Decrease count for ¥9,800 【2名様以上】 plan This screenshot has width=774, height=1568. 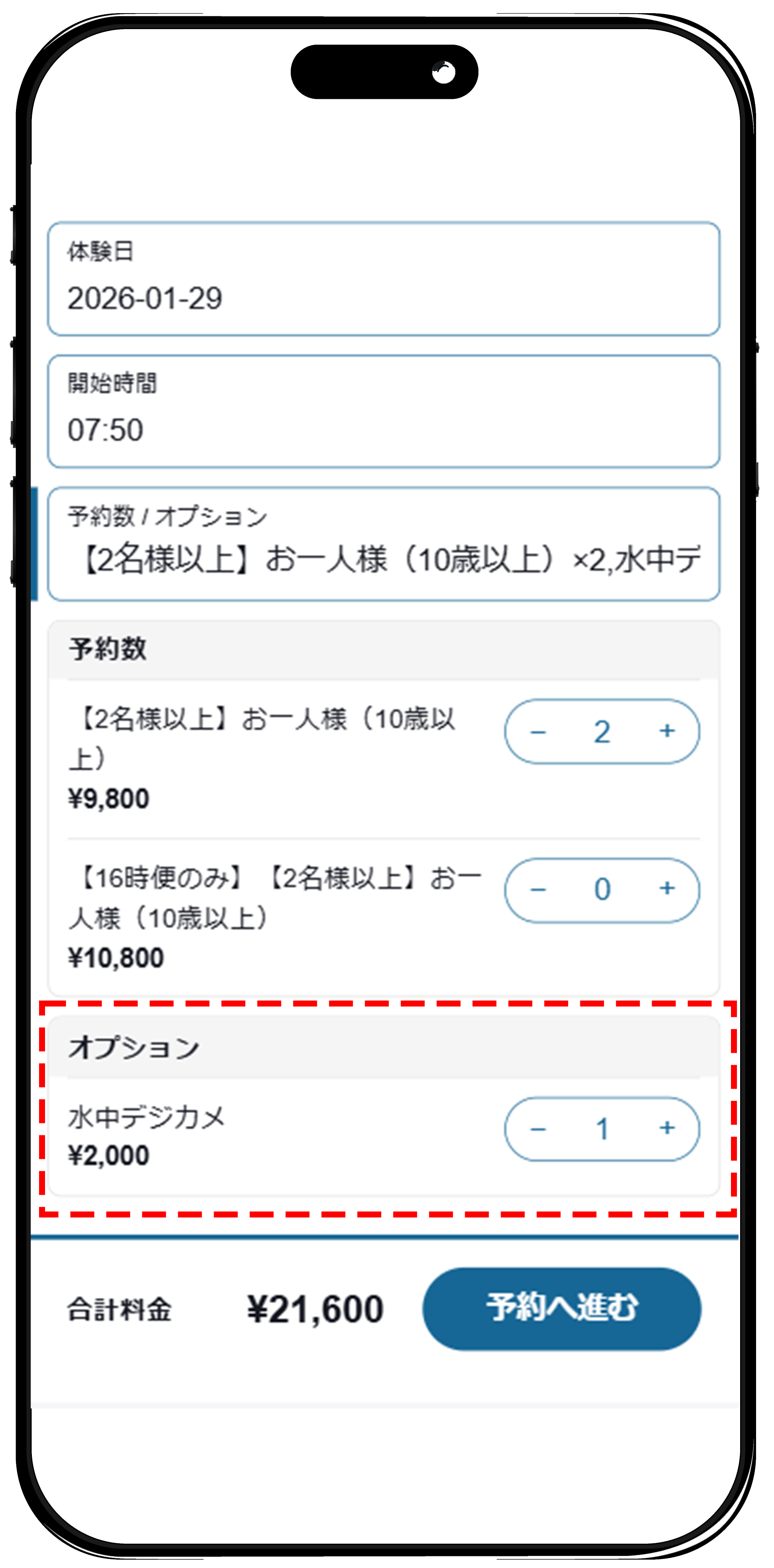[538, 732]
